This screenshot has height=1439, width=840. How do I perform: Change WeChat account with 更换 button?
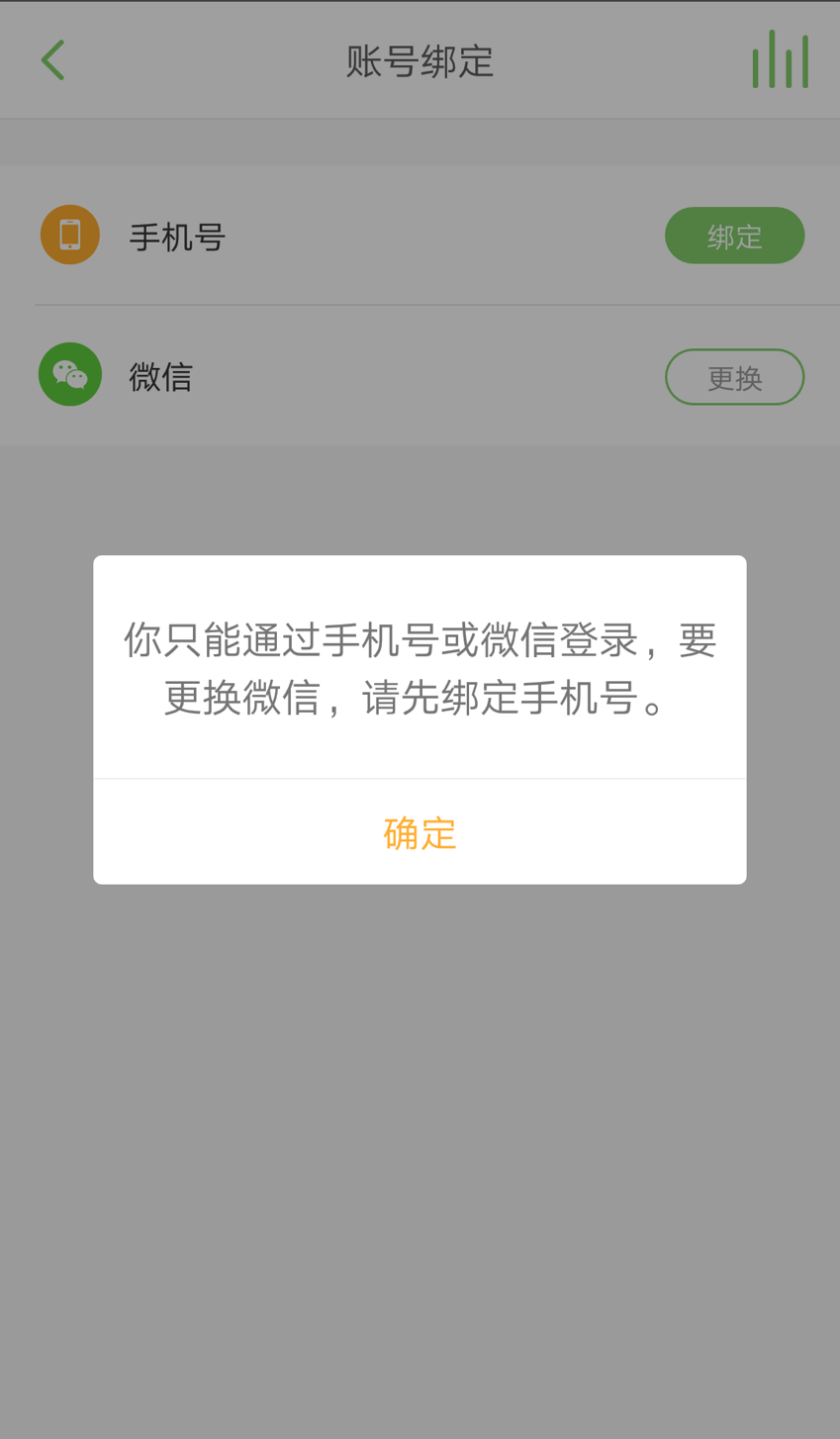pos(734,377)
